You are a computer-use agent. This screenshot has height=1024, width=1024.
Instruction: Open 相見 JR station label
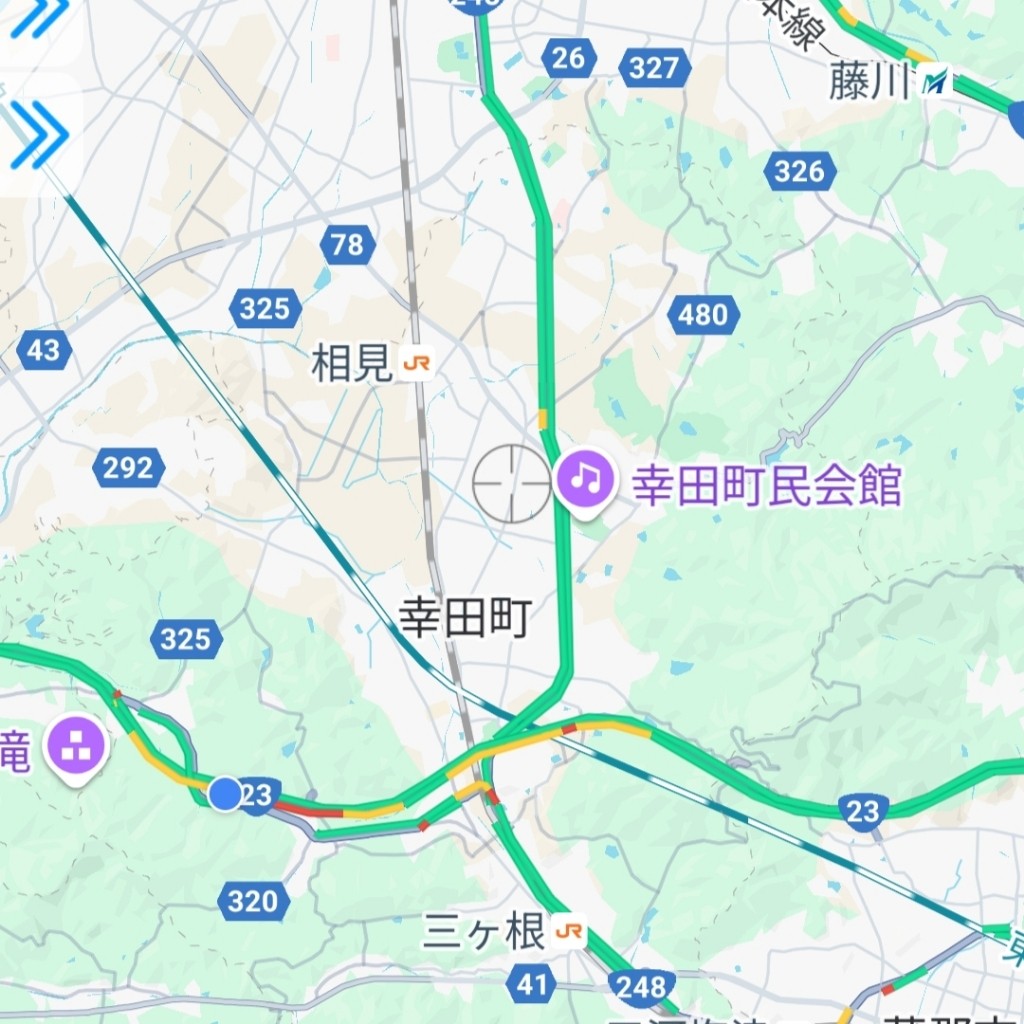pyautogui.click(x=372, y=364)
